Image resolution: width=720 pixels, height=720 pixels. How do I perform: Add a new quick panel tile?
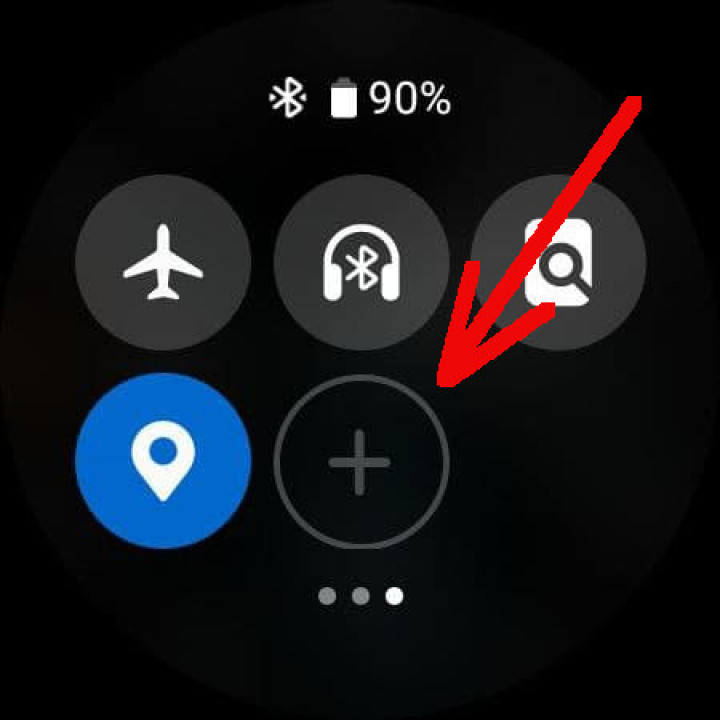361,461
